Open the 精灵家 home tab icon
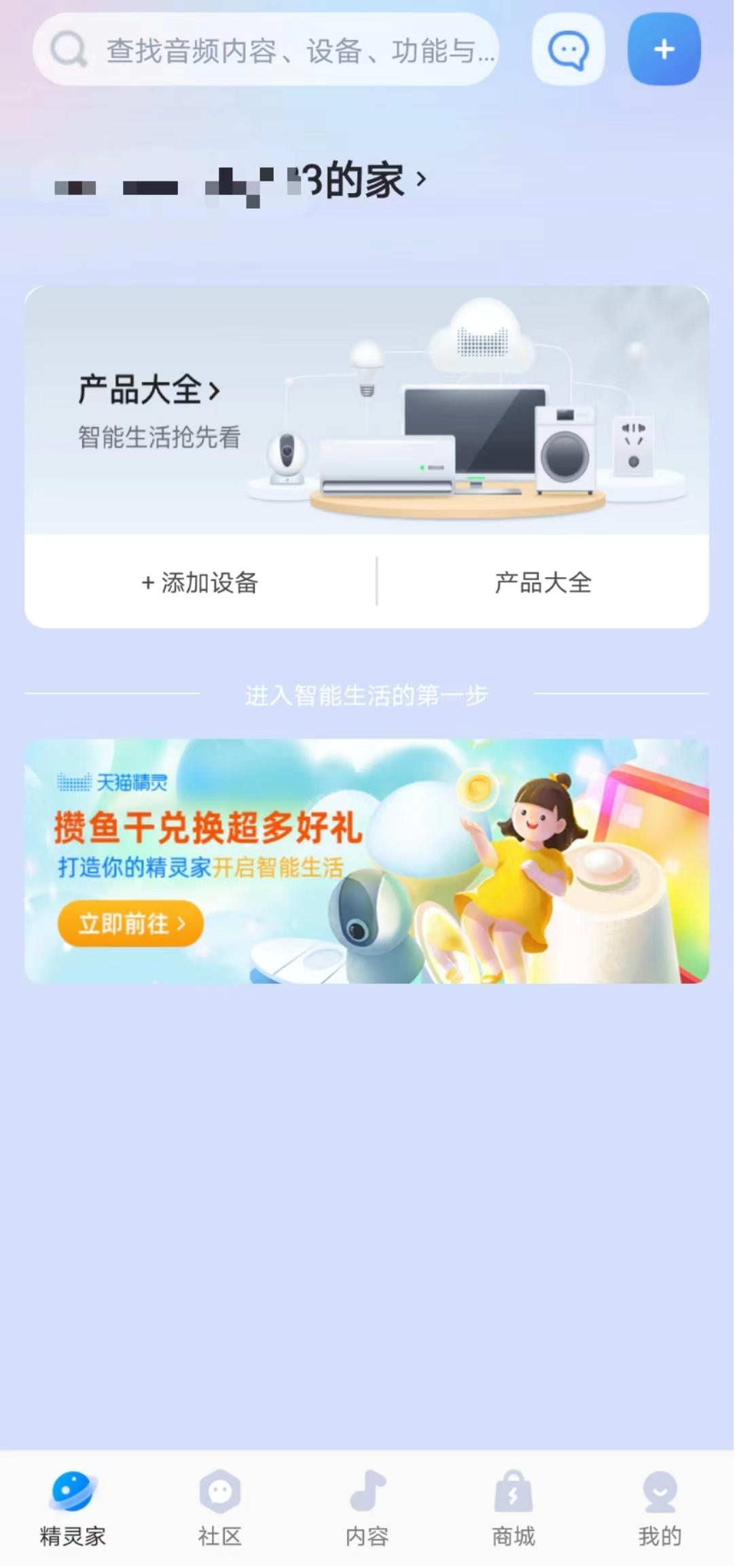The image size is (735, 1568). pos(71,1492)
